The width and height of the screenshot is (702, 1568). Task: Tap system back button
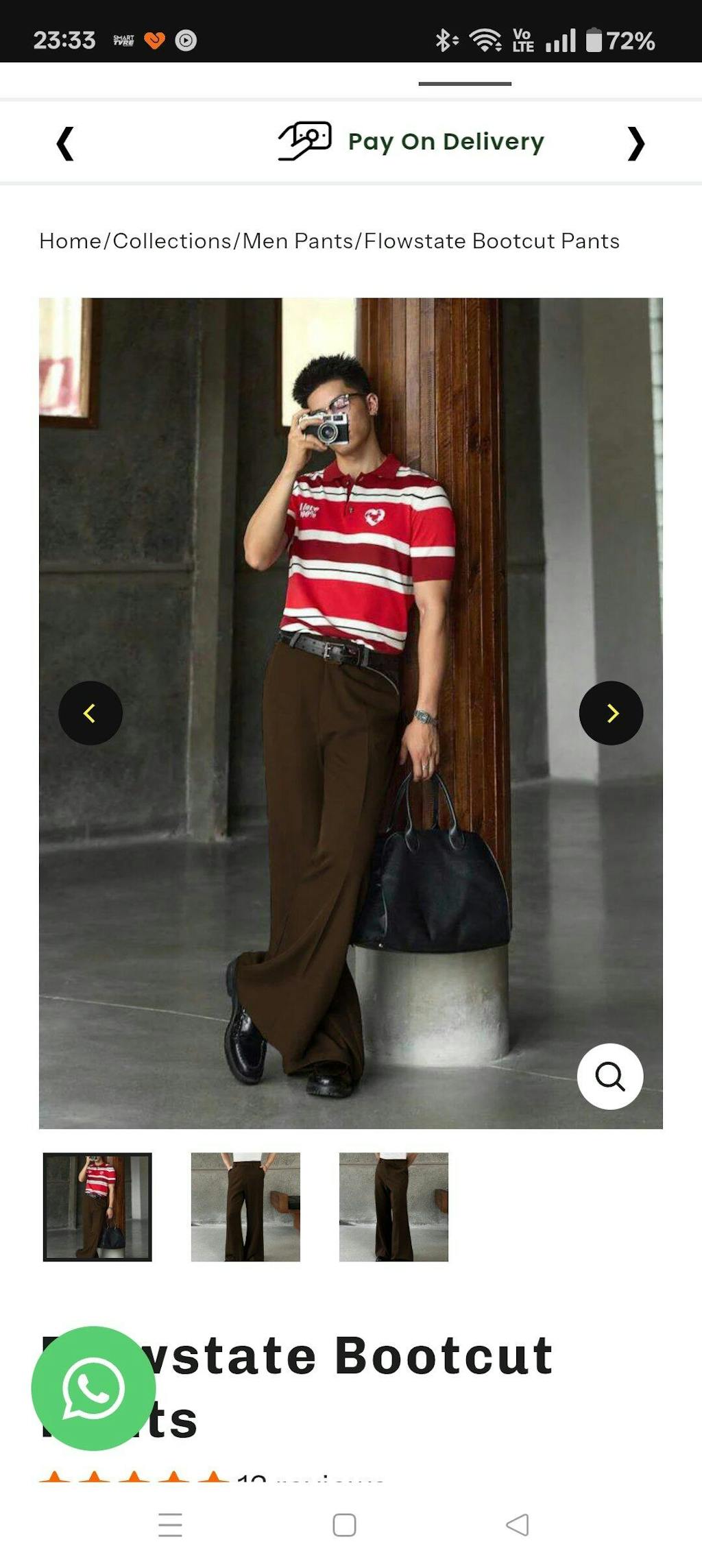click(518, 1525)
